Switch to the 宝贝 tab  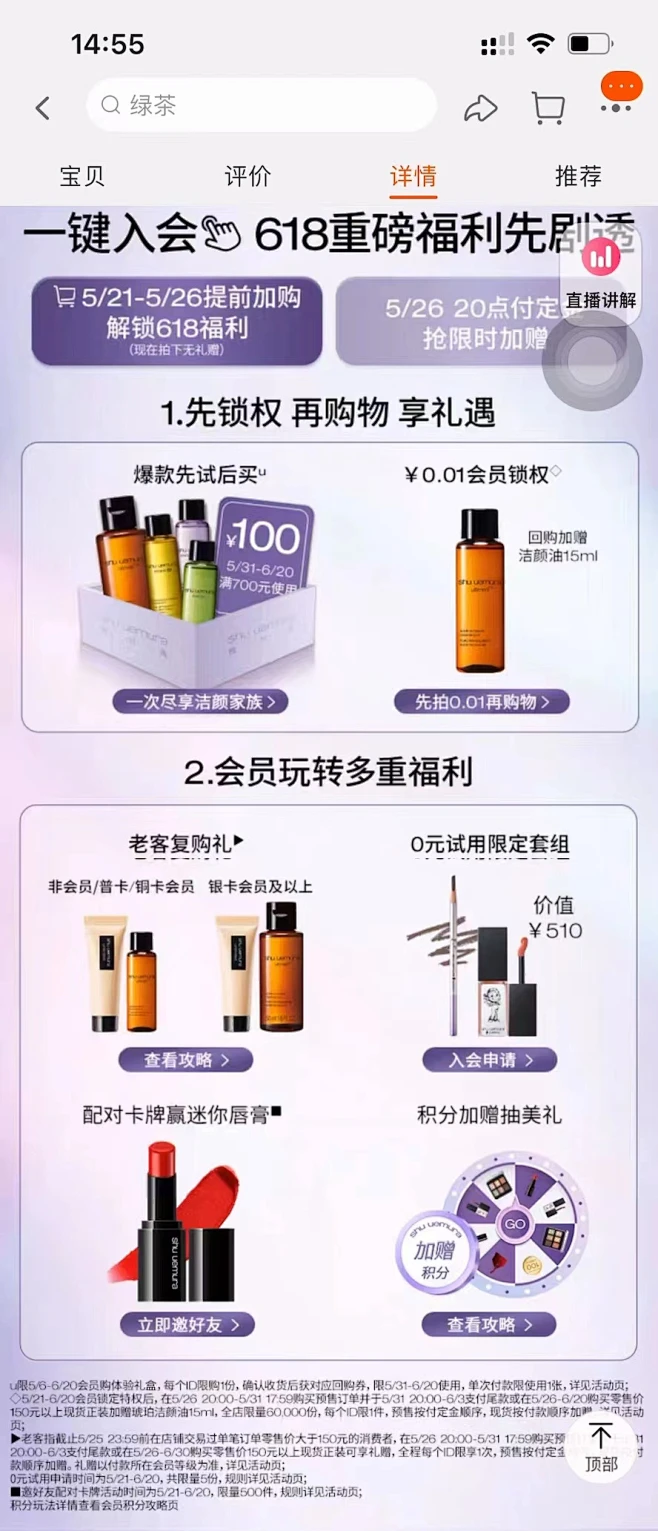pos(82,176)
